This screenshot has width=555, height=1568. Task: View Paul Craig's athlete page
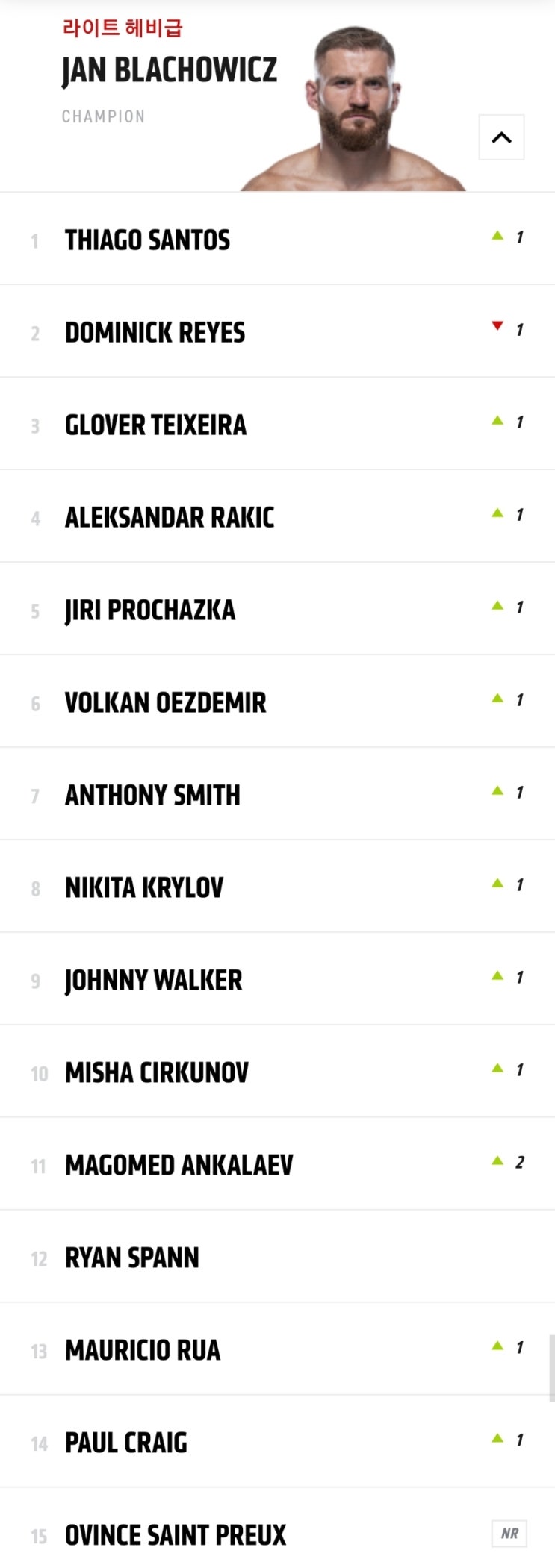point(125,1443)
